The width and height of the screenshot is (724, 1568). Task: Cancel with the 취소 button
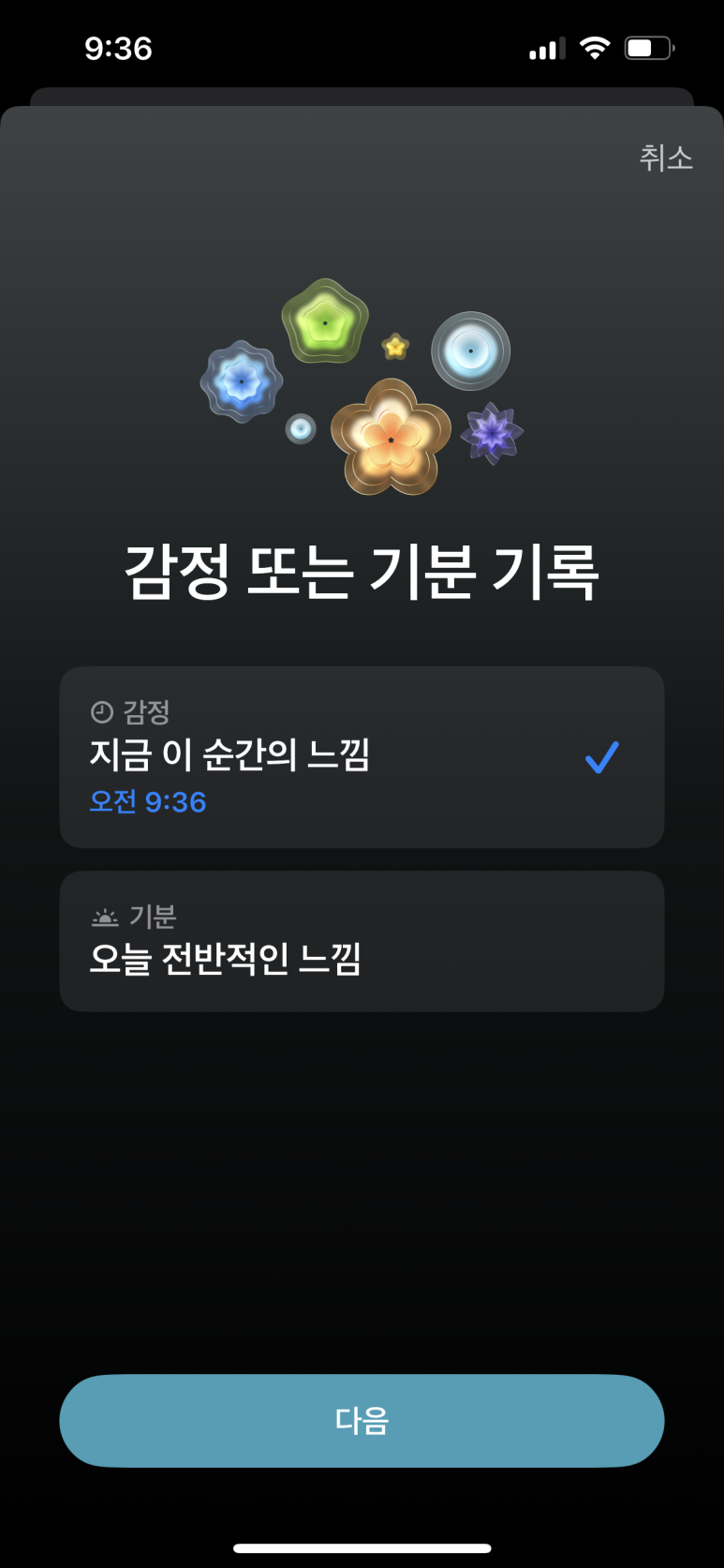click(665, 157)
